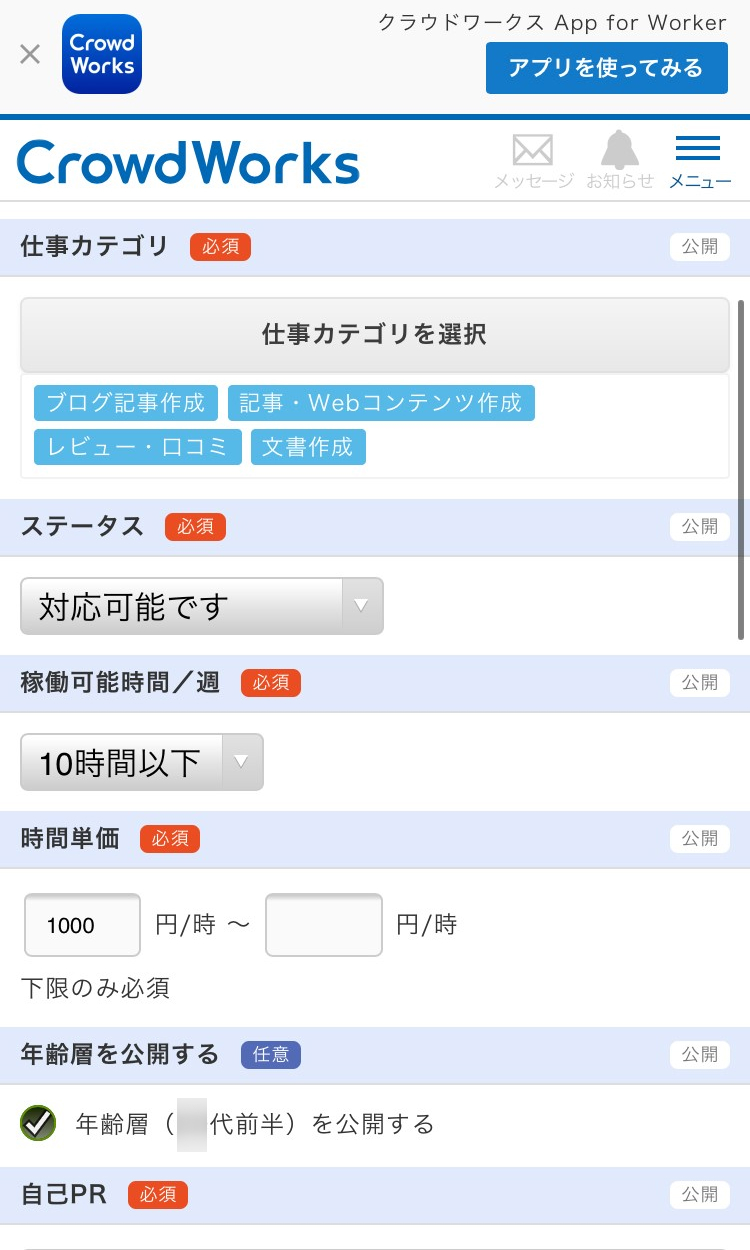Click the CrowdWorks app icon in the banner
This screenshot has width=750, height=1250.
[x=101, y=53]
